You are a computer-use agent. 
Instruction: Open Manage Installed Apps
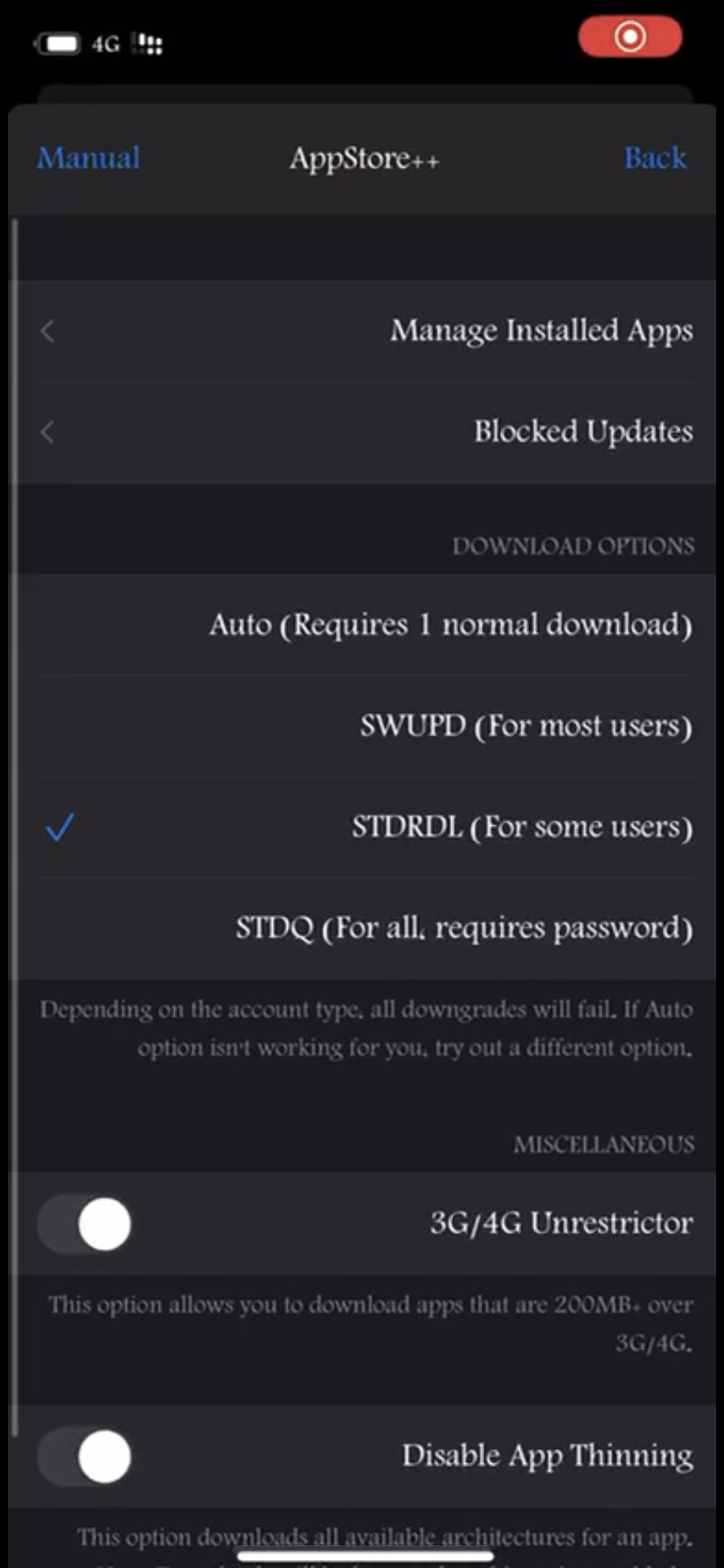(366, 331)
